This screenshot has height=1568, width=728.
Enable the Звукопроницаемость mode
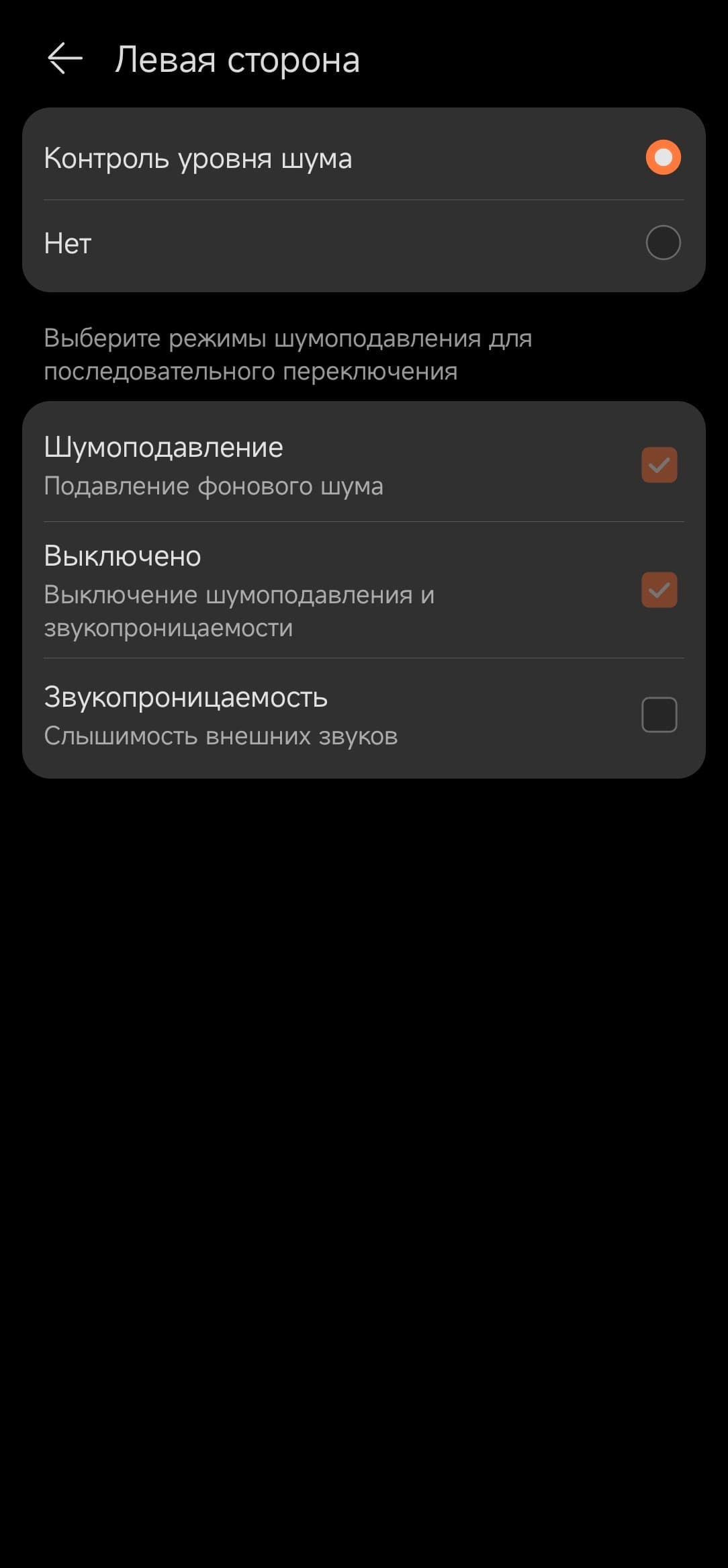click(x=659, y=715)
